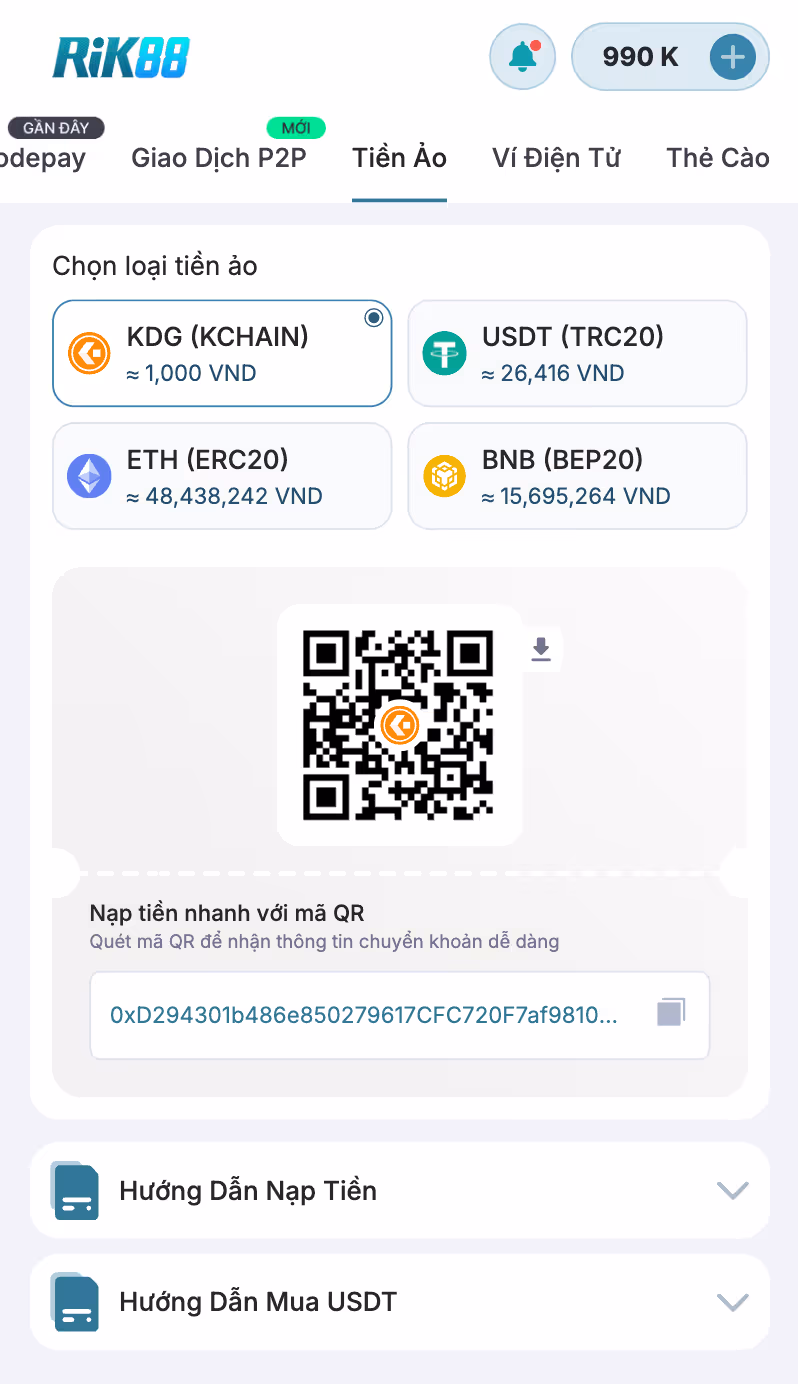Open the Codepay tab
The image size is (798, 1384).
click(x=42, y=158)
